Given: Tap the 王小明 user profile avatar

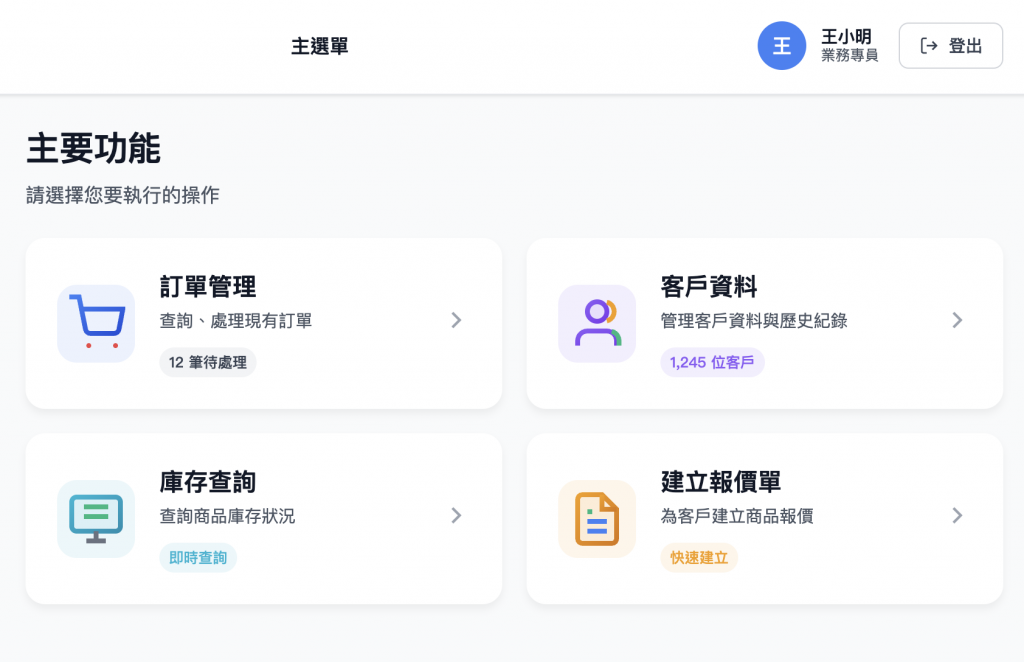Looking at the screenshot, I should 782,46.
